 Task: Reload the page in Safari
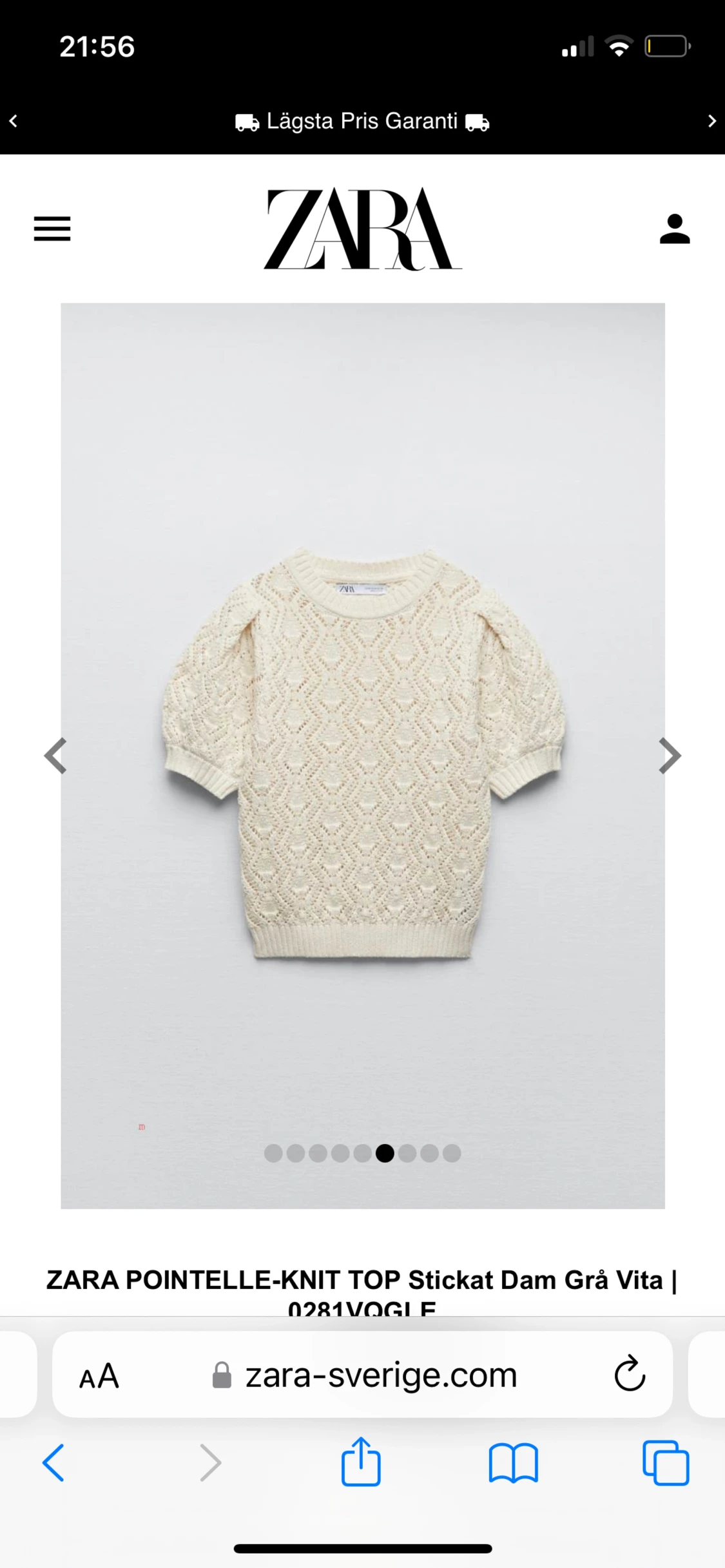pos(629,1375)
